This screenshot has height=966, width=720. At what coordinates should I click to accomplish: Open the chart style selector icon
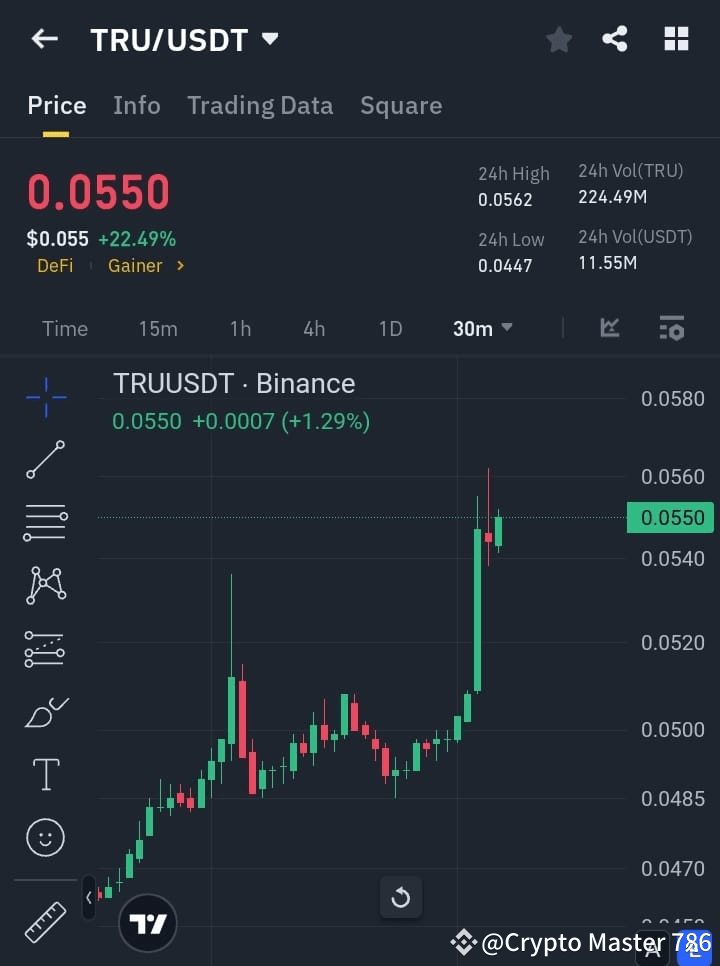point(609,327)
